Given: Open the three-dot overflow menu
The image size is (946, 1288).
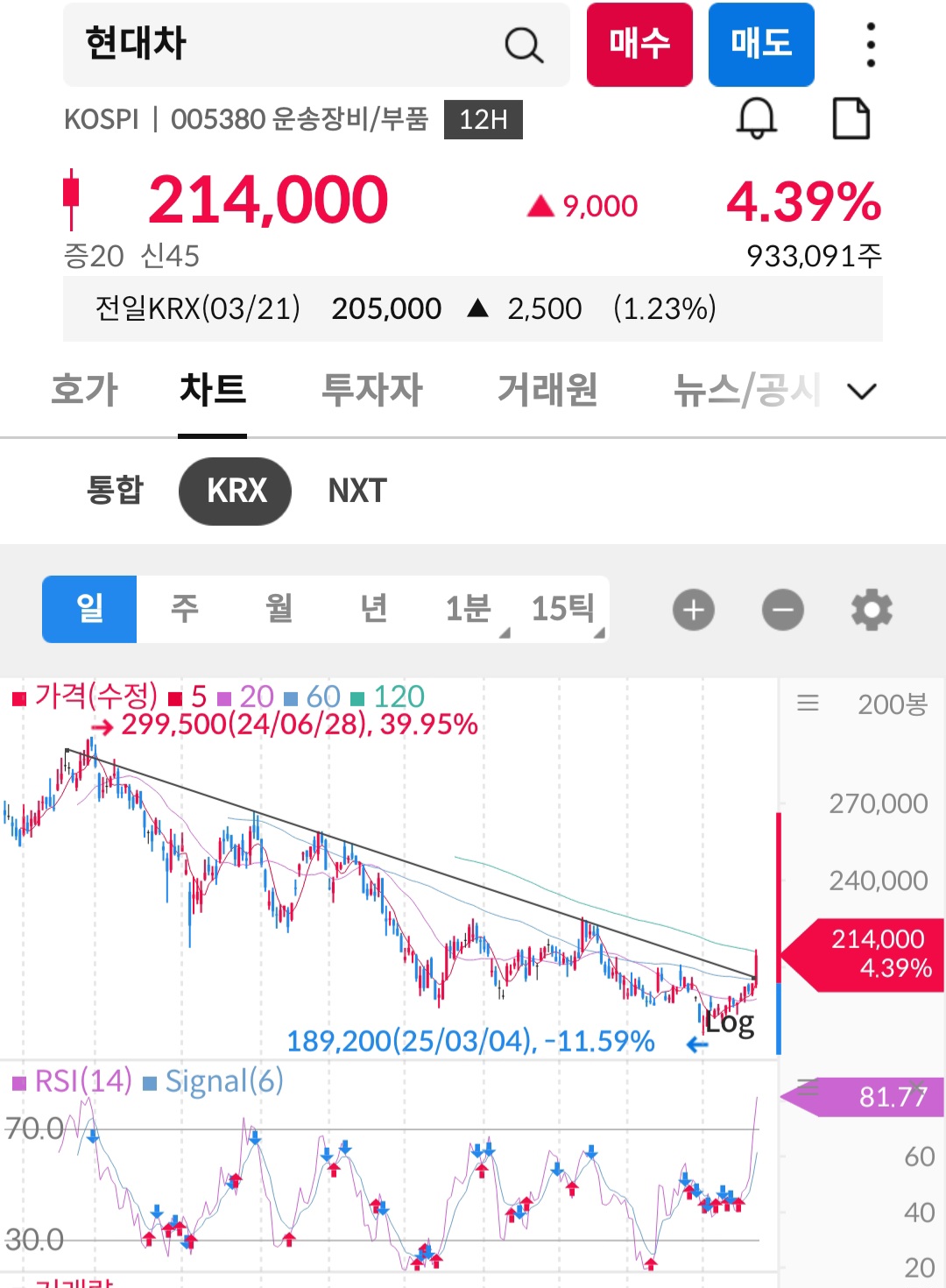Looking at the screenshot, I should 870,45.
